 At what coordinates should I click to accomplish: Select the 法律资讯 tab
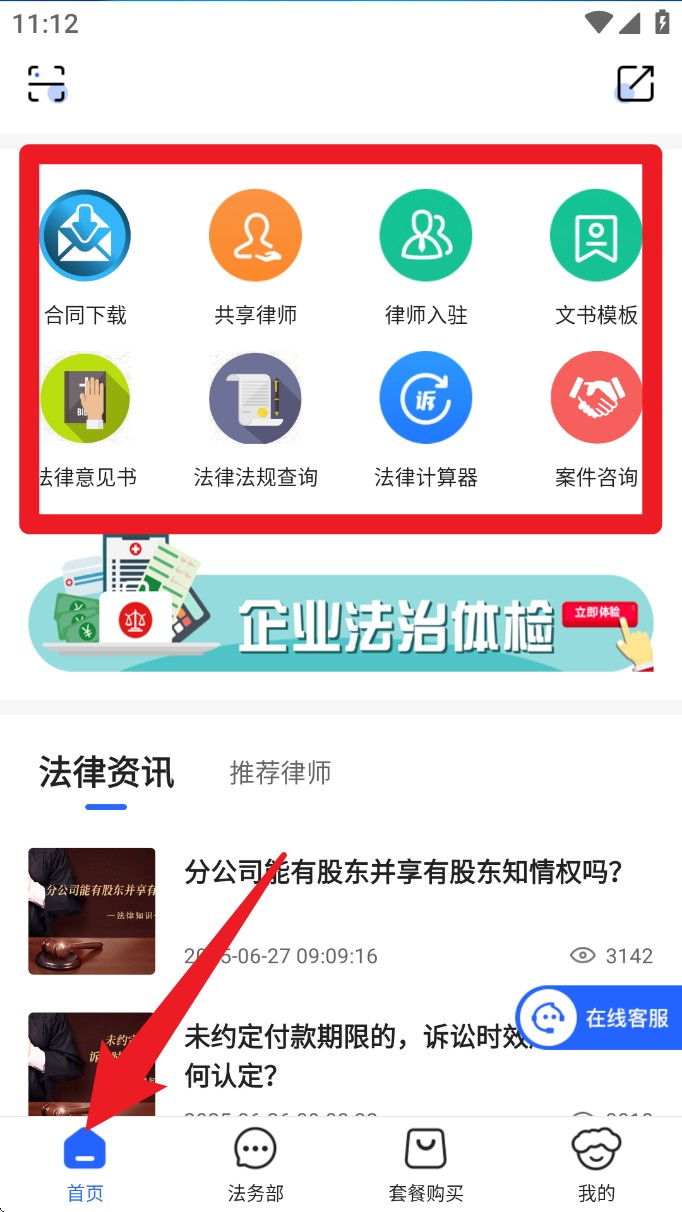pos(106,773)
